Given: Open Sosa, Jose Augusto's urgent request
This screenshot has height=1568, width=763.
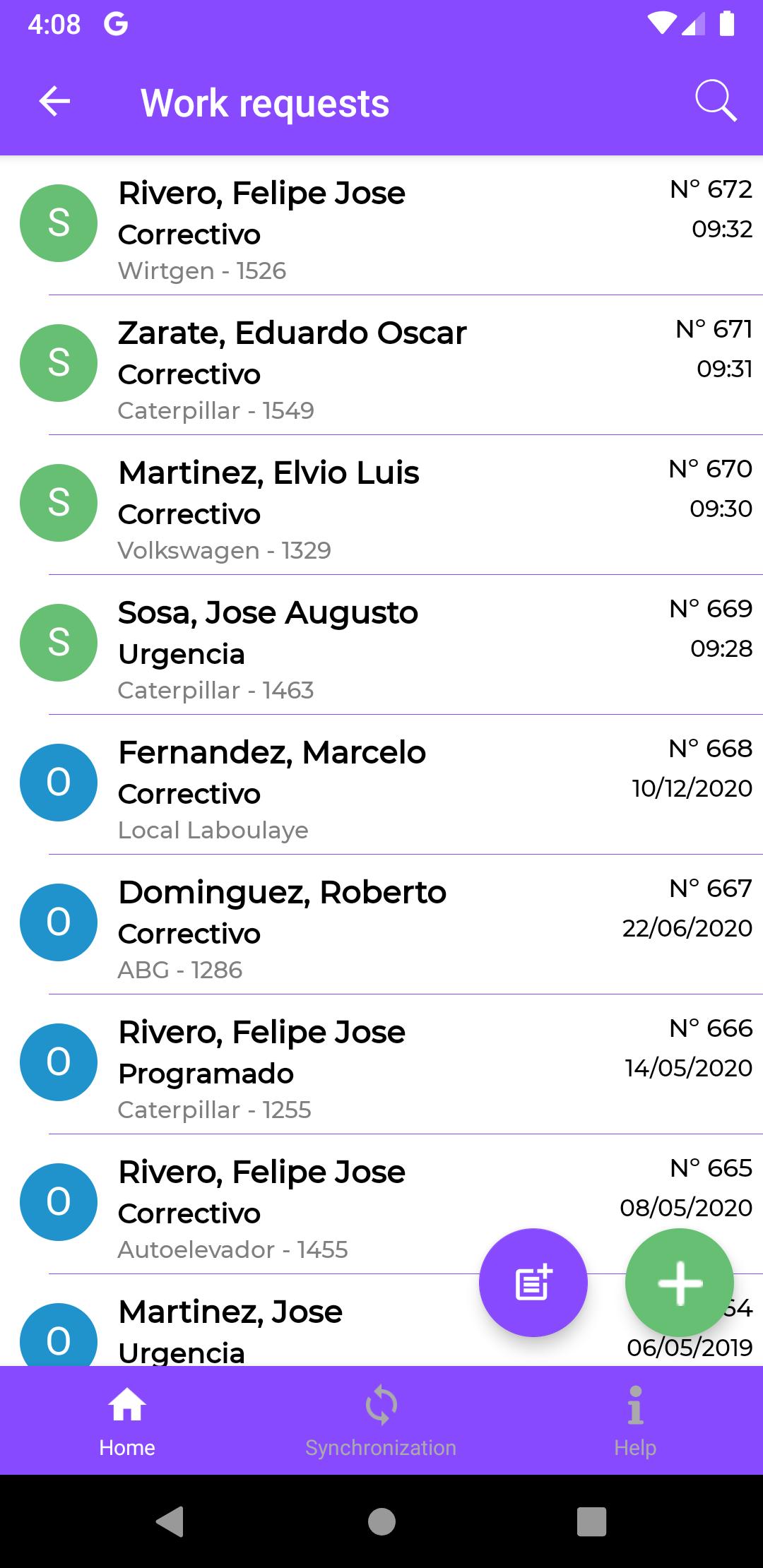Looking at the screenshot, I should click(381, 645).
